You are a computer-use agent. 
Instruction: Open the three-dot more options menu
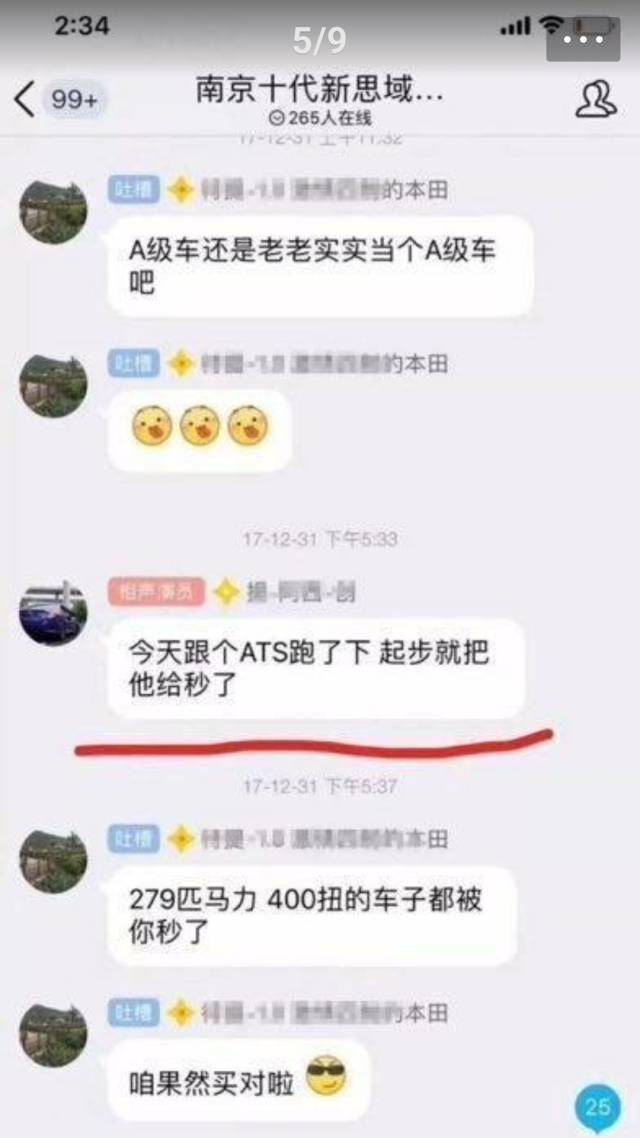click(x=582, y=39)
